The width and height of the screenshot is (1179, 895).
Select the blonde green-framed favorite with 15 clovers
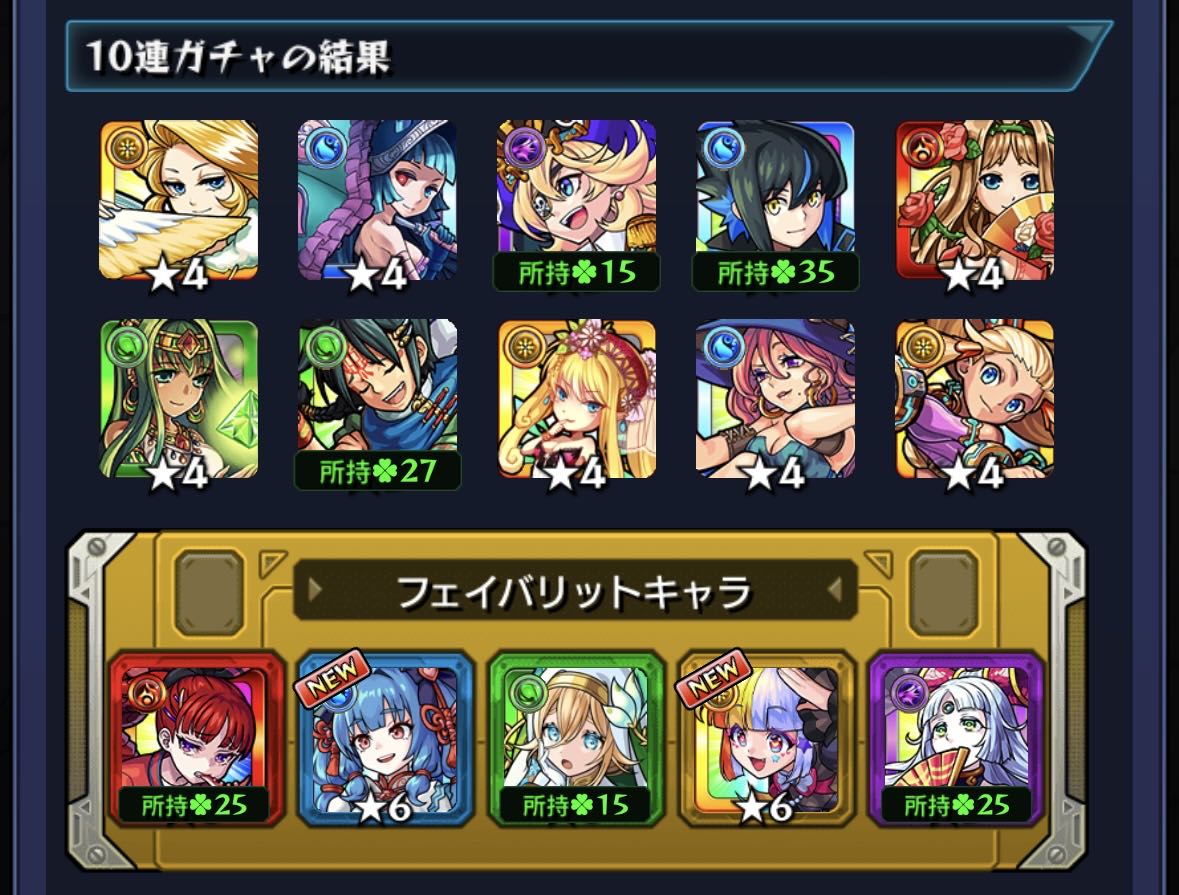click(576, 740)
